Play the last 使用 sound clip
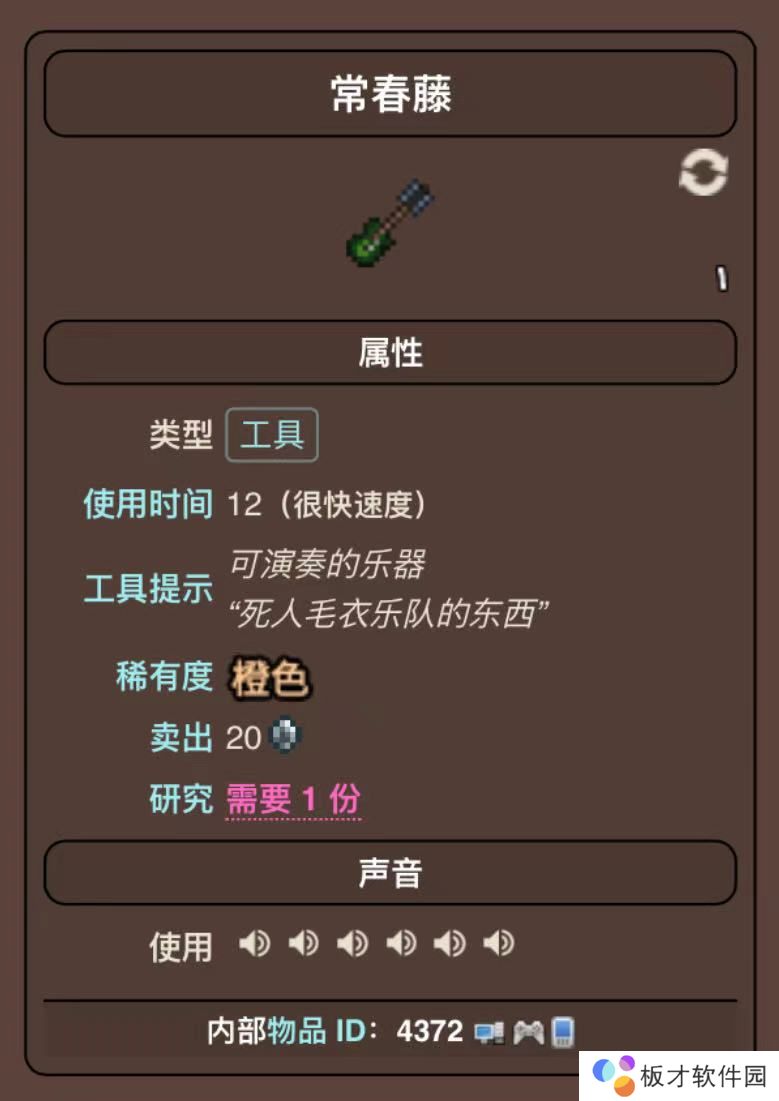Image resolution: width=779 pixels, height=1101 pixels. click(498, 943)
